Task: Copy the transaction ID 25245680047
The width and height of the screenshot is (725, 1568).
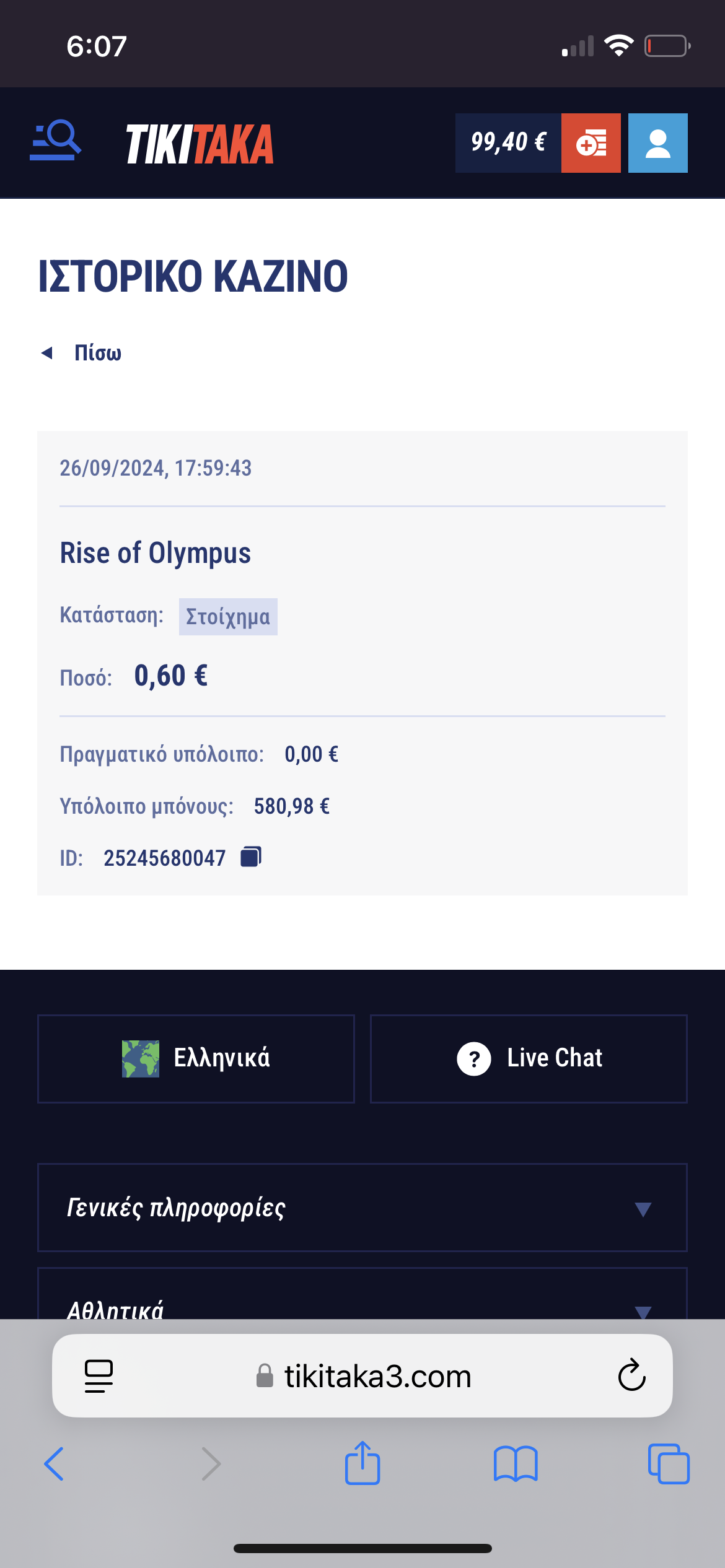Action: click(x=251, y=857)
